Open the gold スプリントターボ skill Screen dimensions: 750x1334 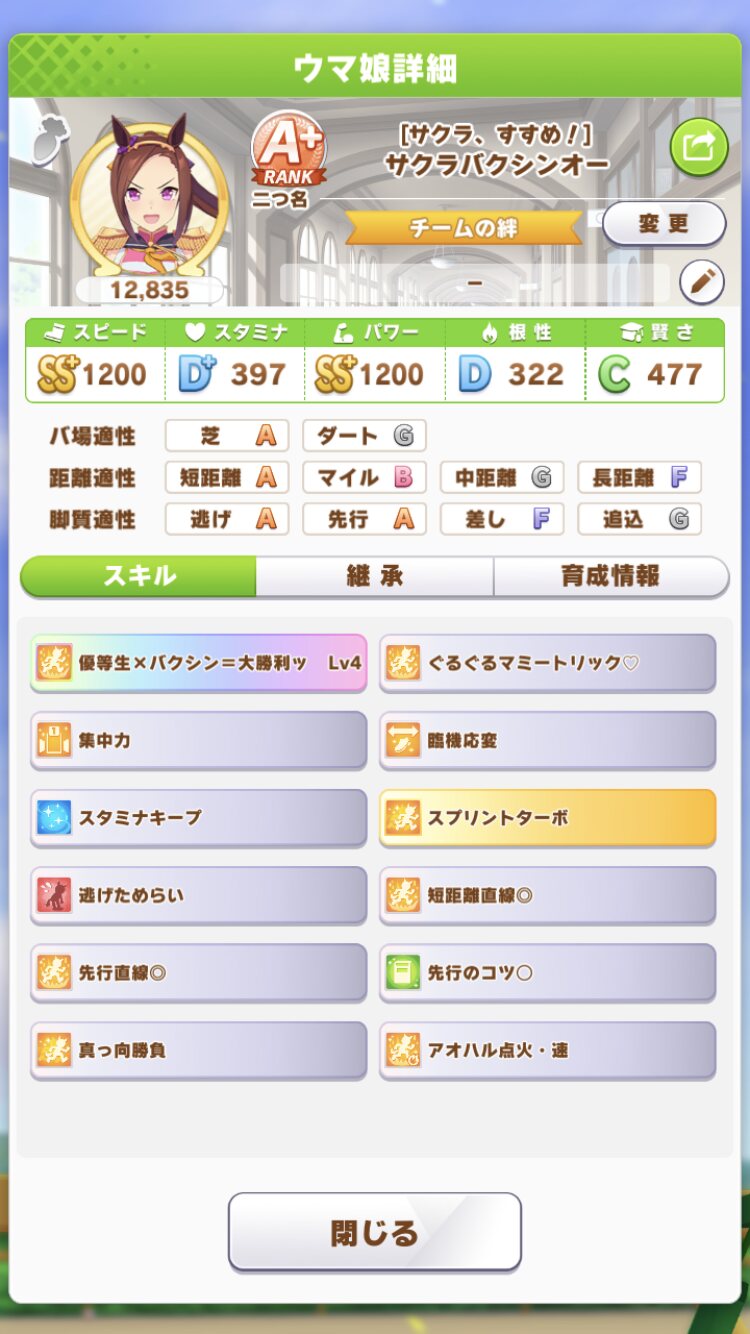click(x=547, y=817)
